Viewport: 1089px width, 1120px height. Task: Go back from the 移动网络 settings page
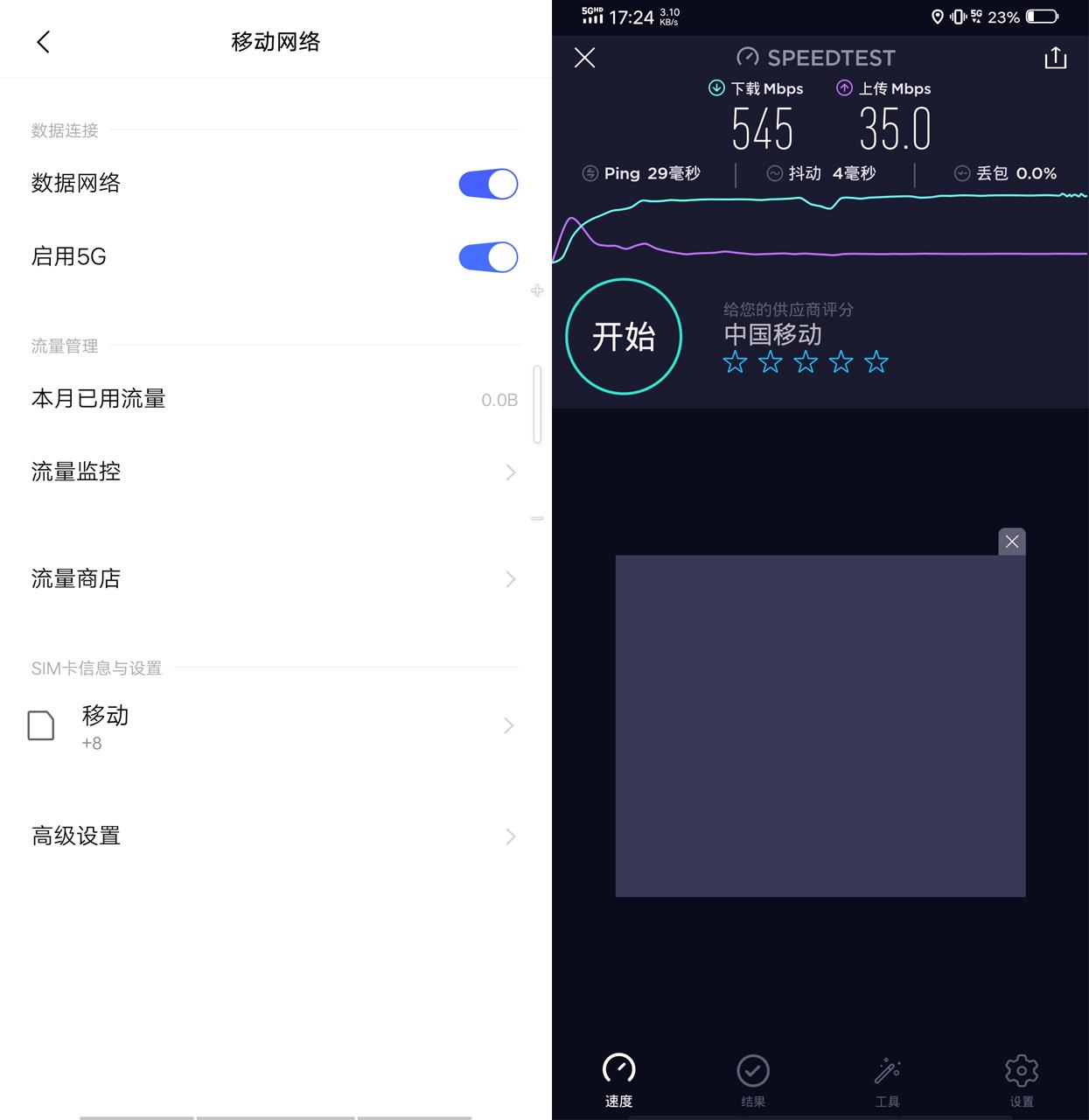coord(44,42)
